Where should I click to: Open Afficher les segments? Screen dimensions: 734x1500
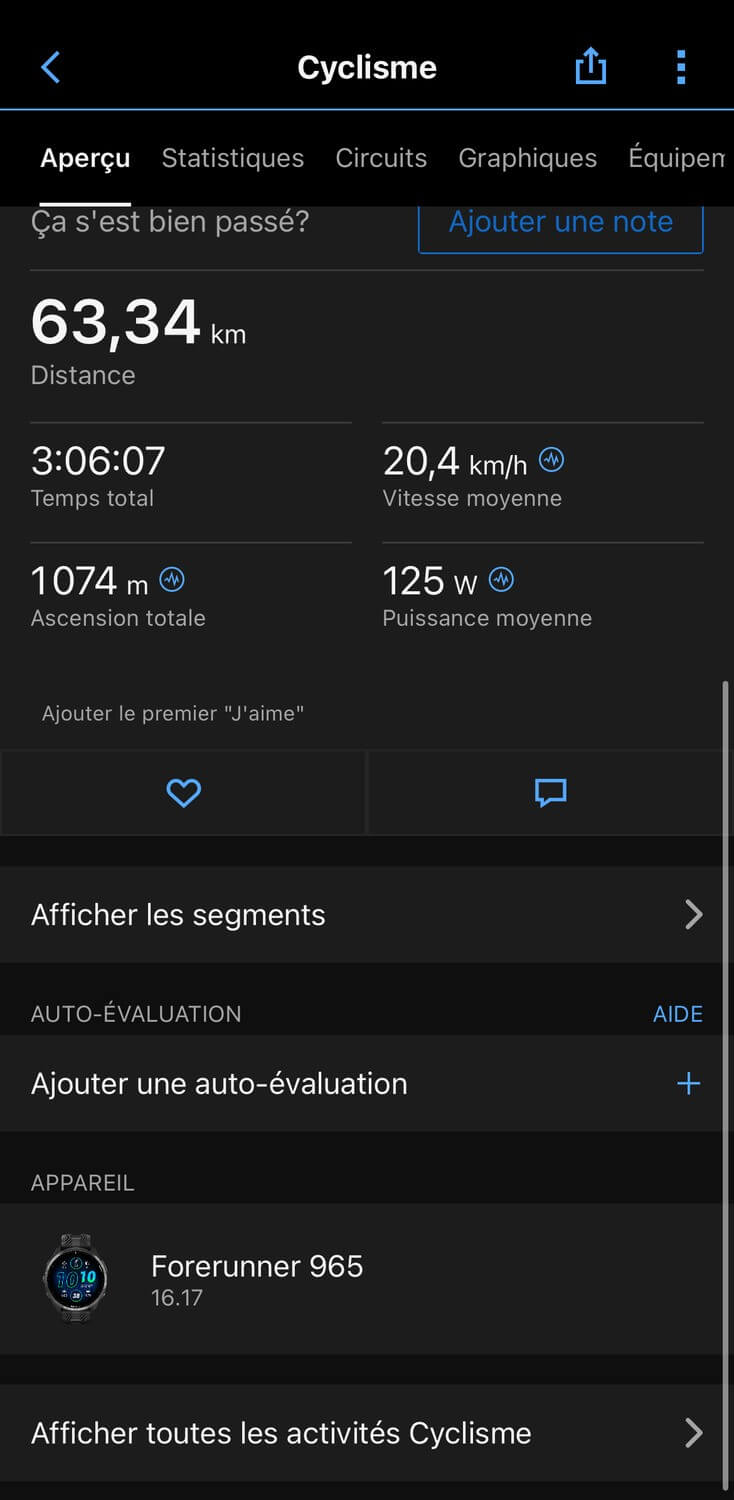pos(366,915)
